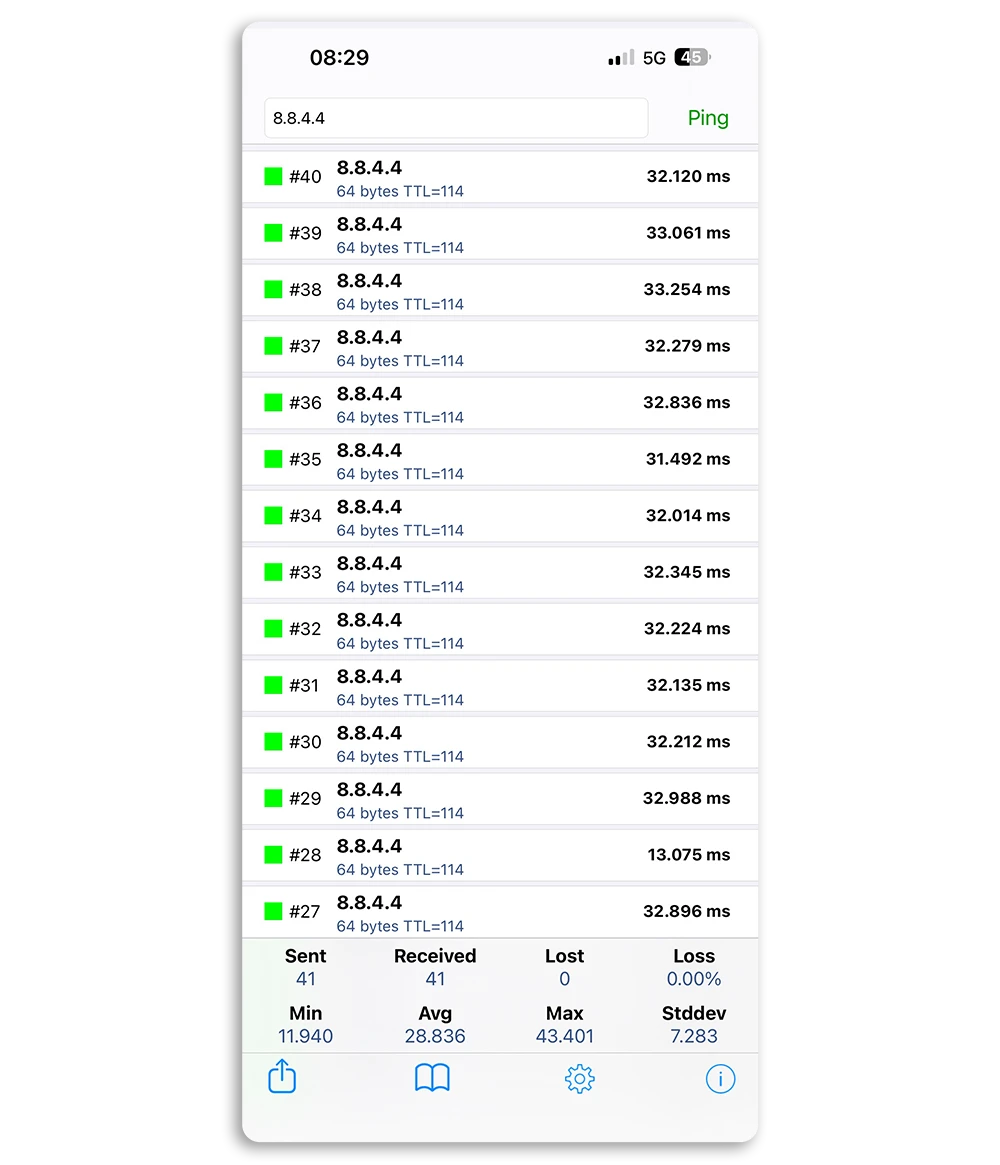This screenshot has width=1000, height=1165.
Task: Open the settings gear
Action: [580, 1079]
